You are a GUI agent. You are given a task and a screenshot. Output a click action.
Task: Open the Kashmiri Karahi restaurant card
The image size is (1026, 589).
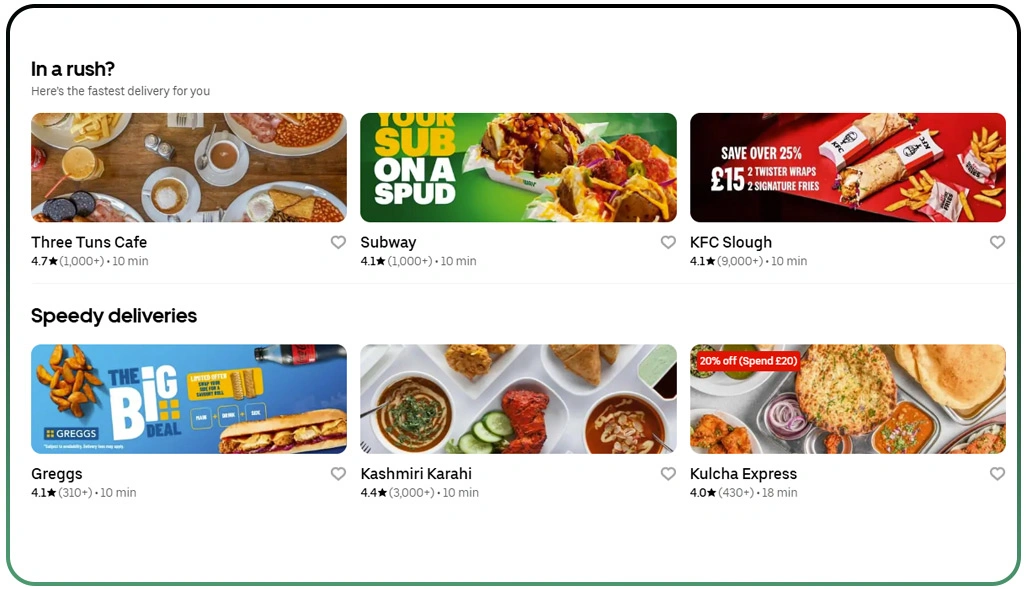pos(518,399)
